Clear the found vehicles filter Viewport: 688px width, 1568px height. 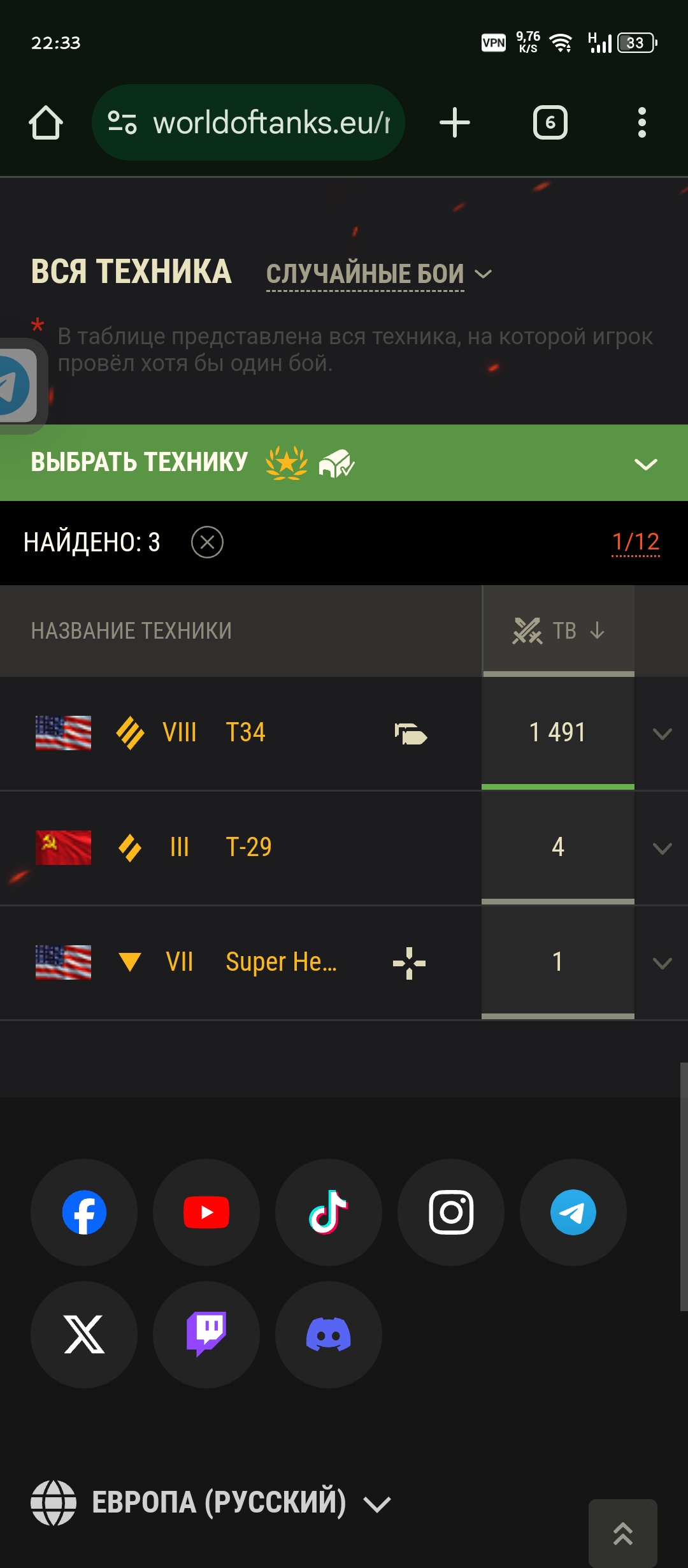[207, 542]
